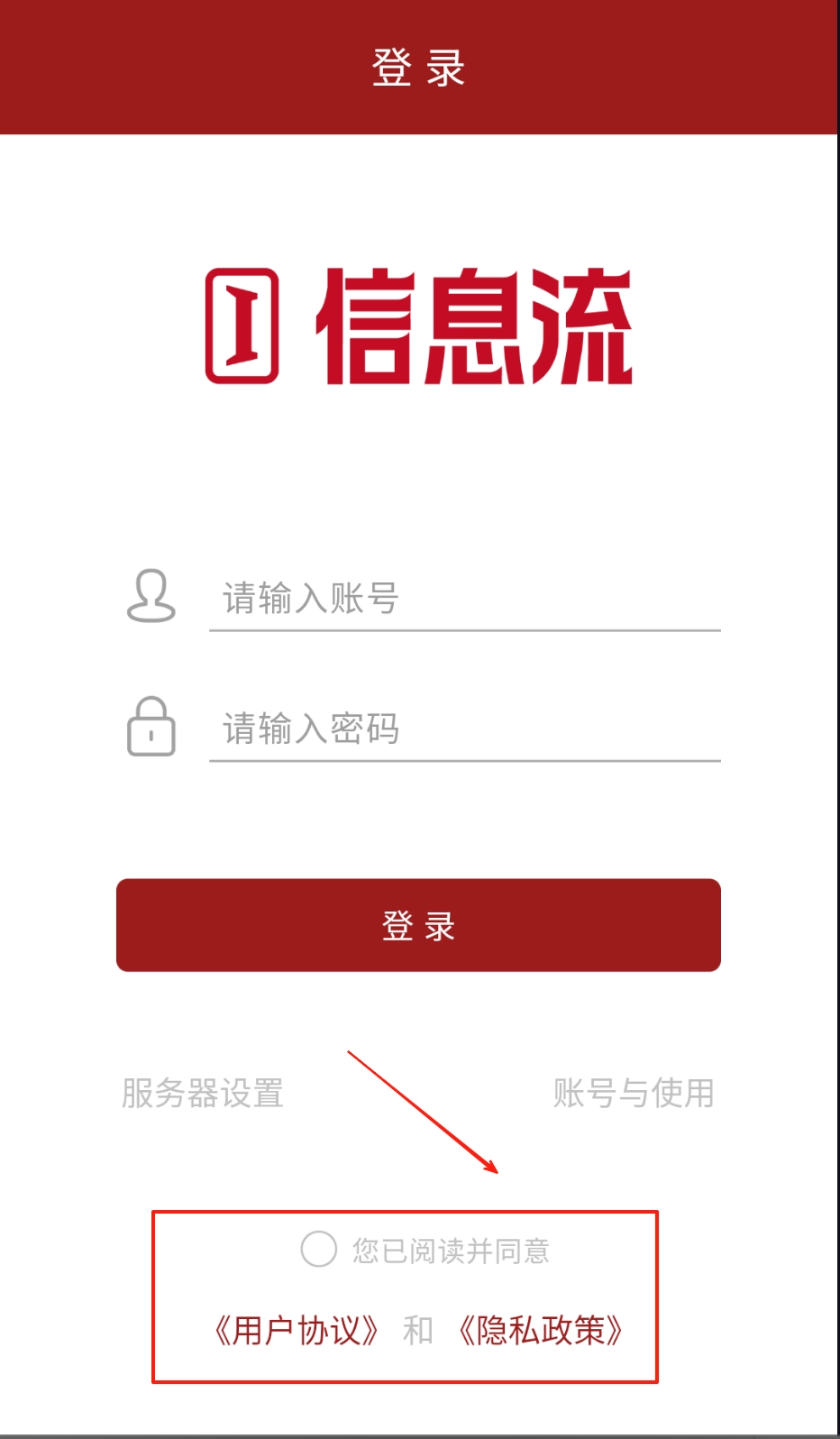Tap the red 登录 button
Screen dimensions: 840x1439
click(x=418, y=925)
